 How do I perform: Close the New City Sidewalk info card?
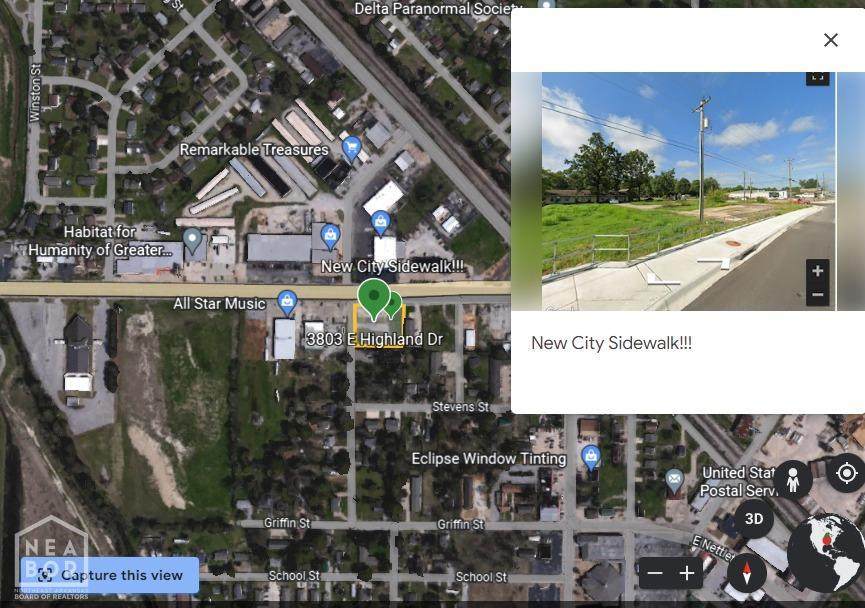pos(830,40)
